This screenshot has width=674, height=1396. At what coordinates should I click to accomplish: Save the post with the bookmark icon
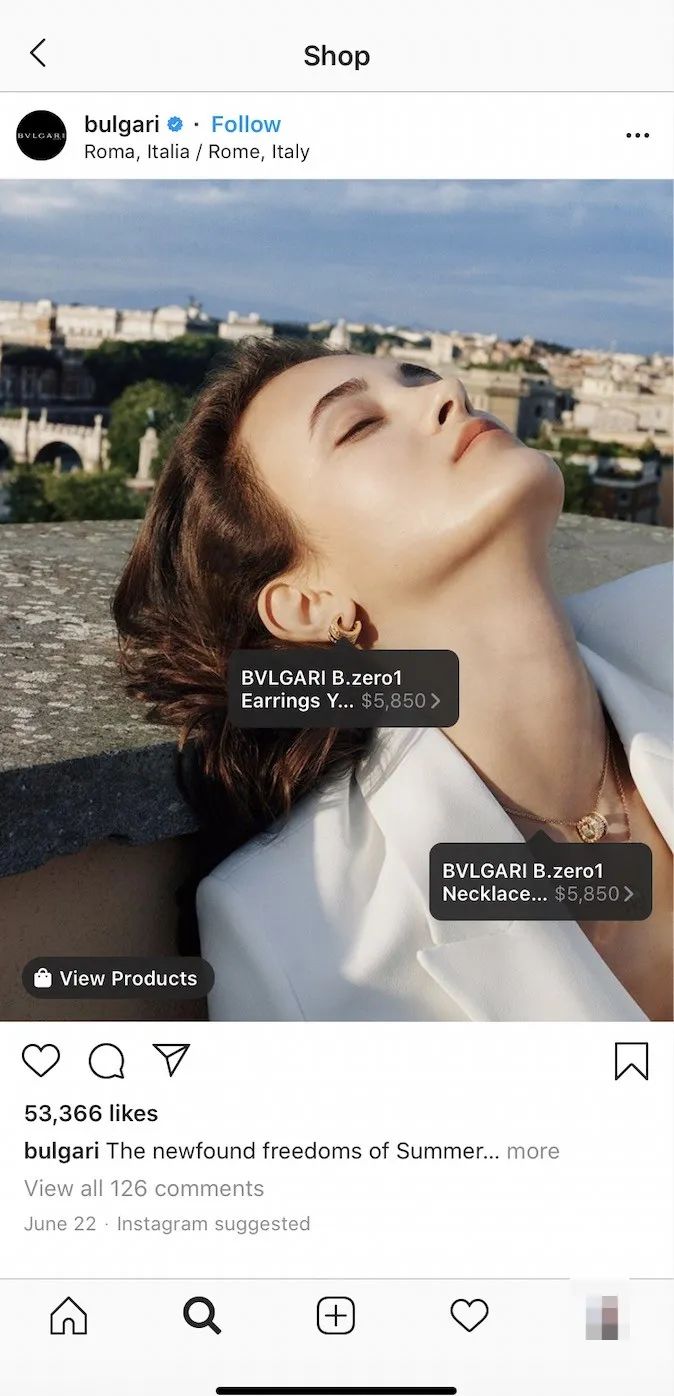click(631, 1061)
